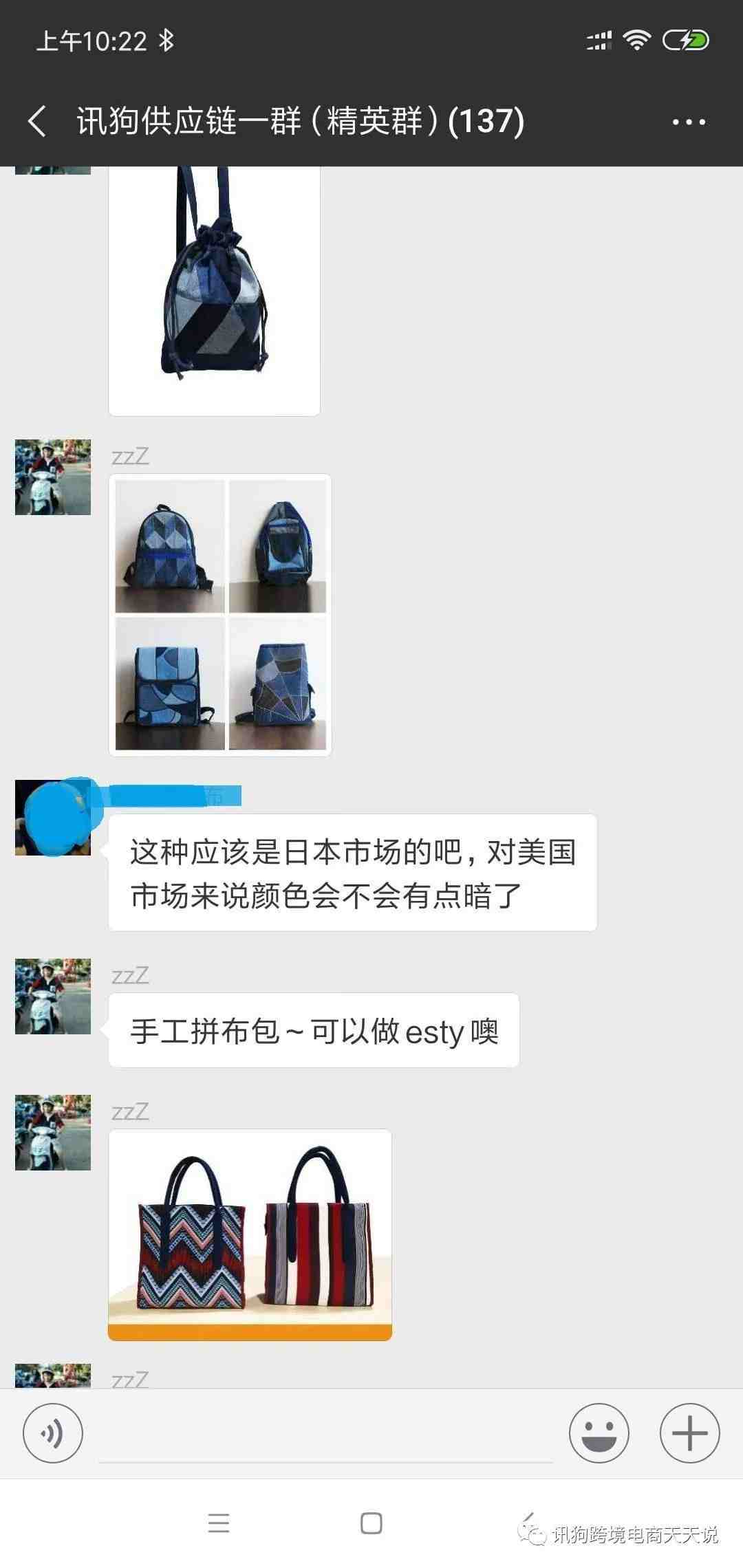Go back from the group chat
Viewport: 743px width, 1568px height.
38,122
